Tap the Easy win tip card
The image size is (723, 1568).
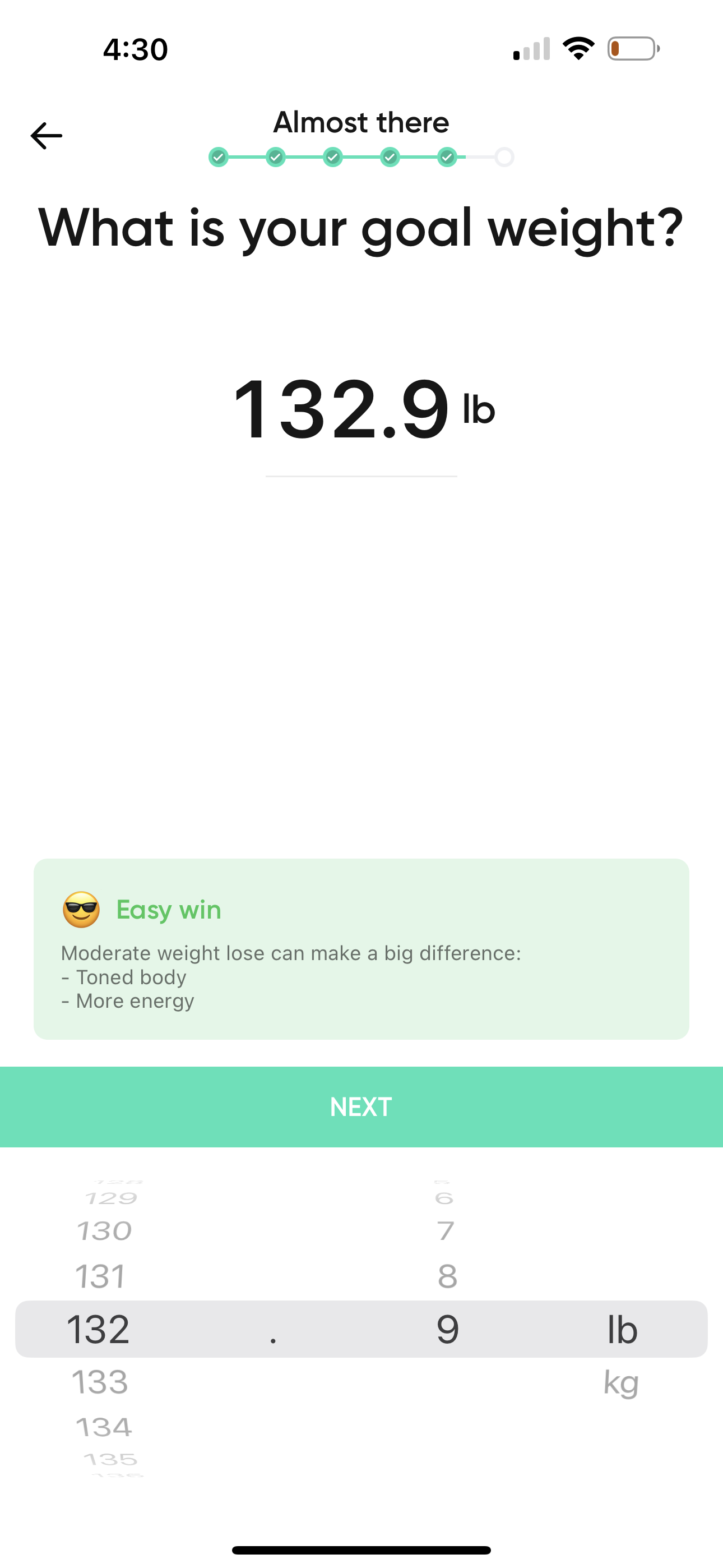361,949
